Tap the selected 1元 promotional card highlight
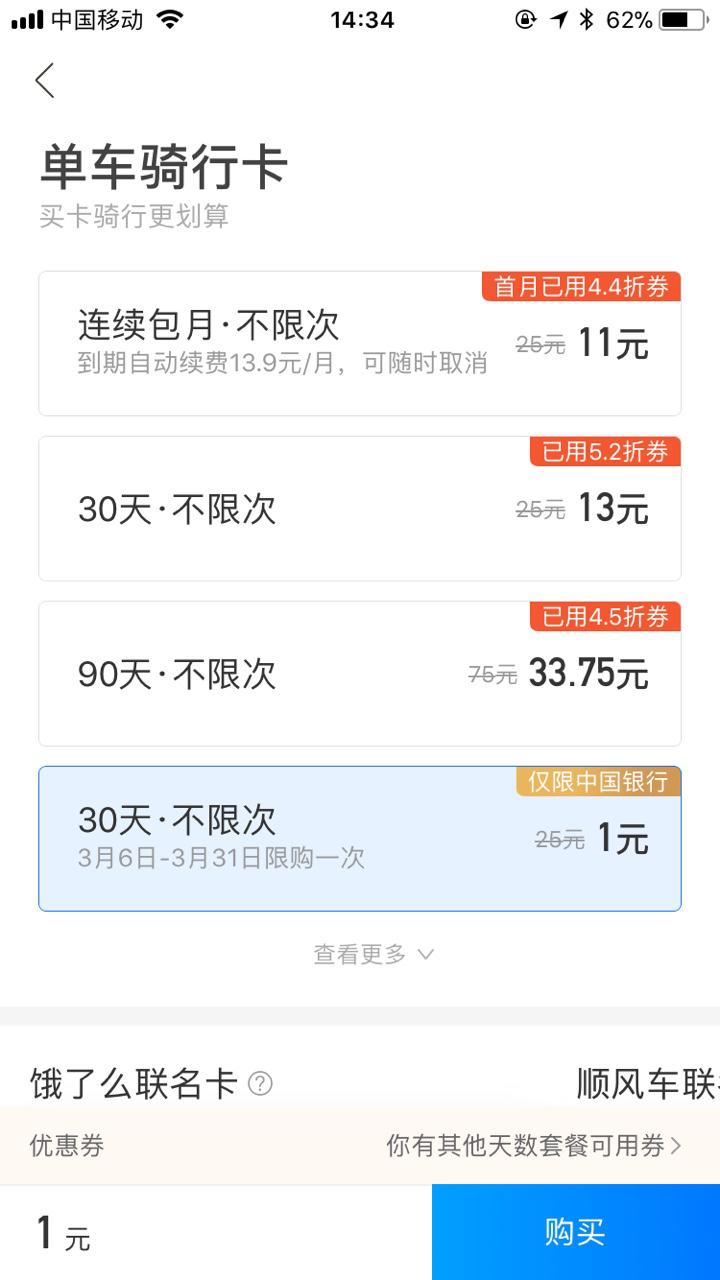Screen dimensions: 720x1280 pyautogui.click(x=360, y=838)
